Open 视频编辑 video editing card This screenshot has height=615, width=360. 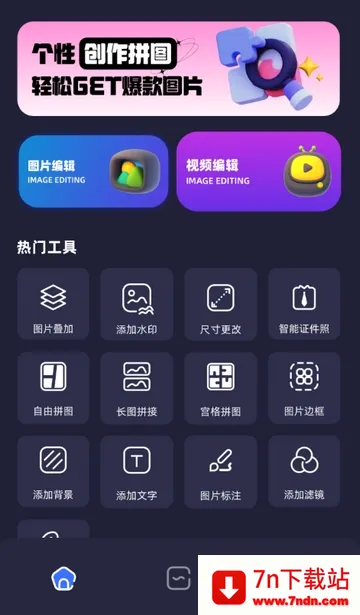point(258,171)
